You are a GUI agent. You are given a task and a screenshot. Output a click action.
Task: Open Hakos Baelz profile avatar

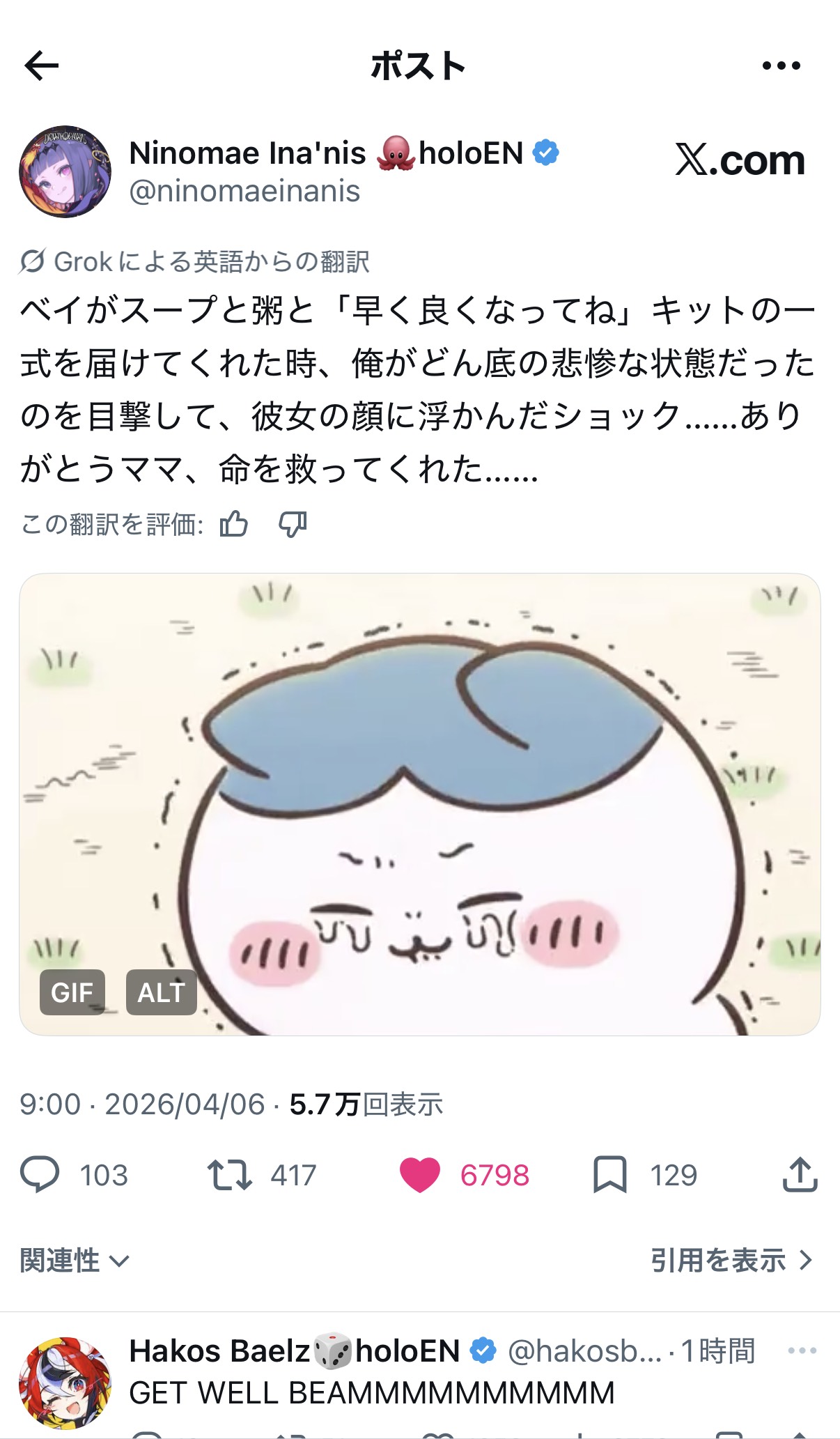pyautogui.click(x=65, y=1383)
